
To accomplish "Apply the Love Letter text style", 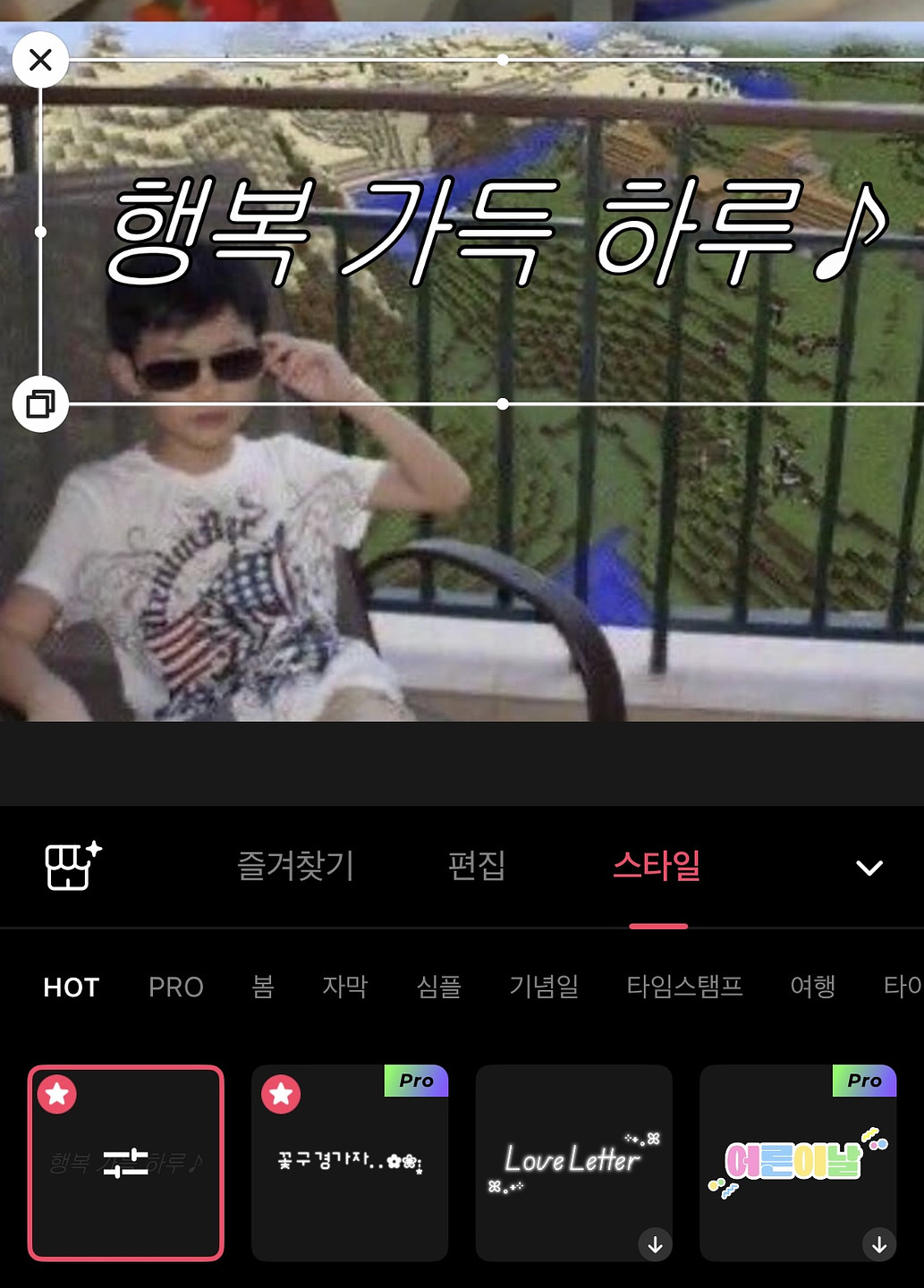I will pos(573,1163).
